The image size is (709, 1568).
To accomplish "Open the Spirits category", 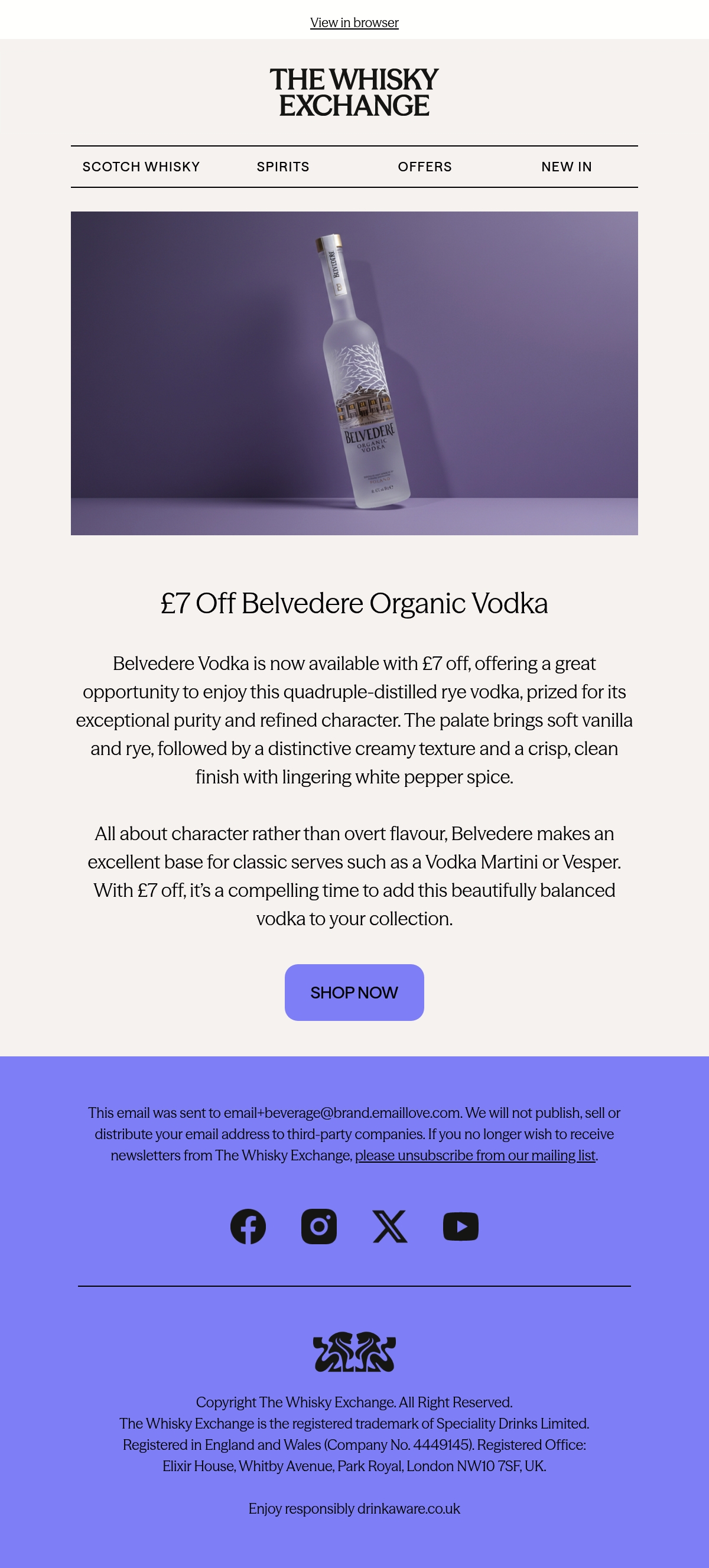I will [x=283, y=167].
